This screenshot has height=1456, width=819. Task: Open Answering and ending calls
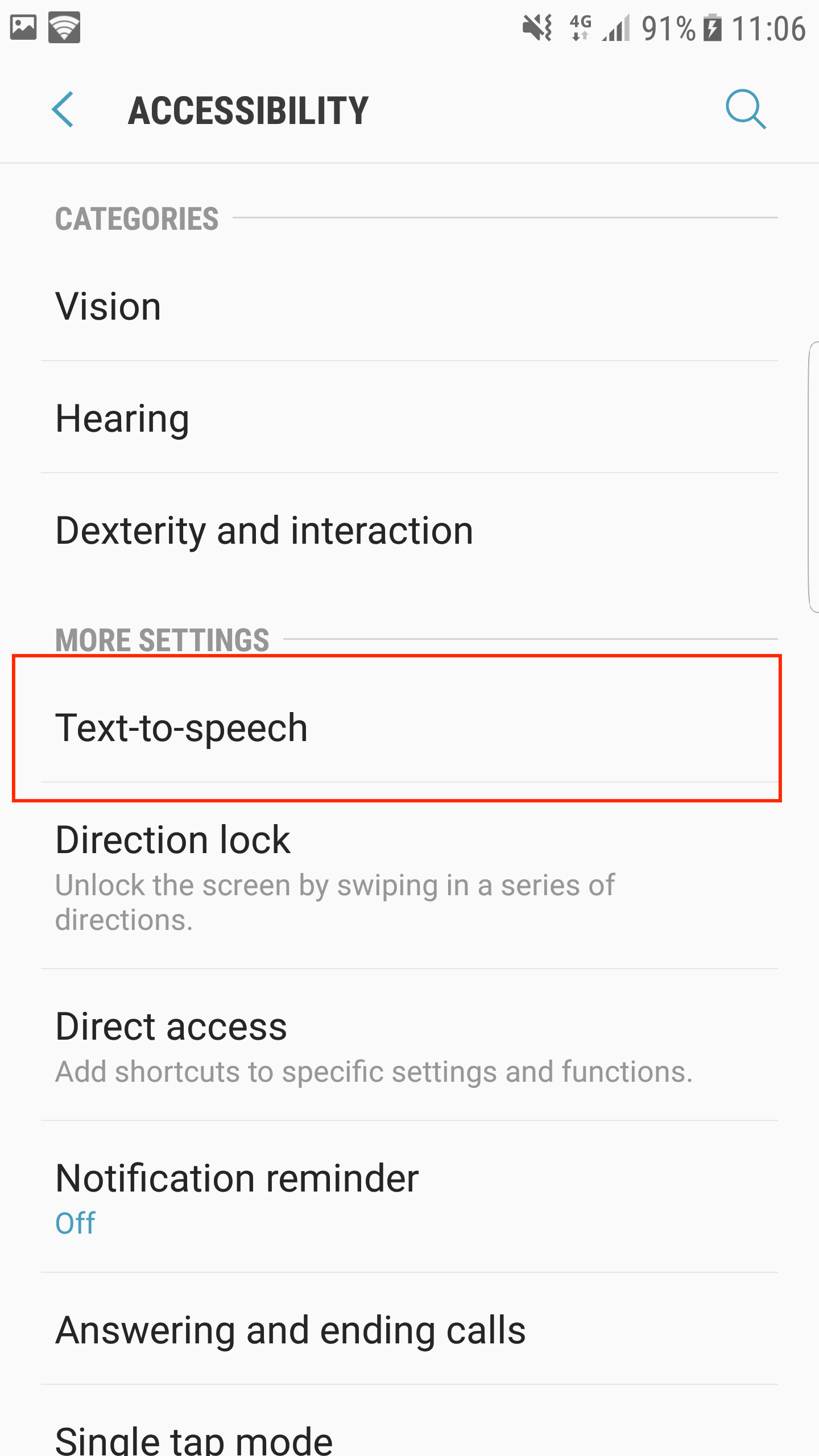409,1329
